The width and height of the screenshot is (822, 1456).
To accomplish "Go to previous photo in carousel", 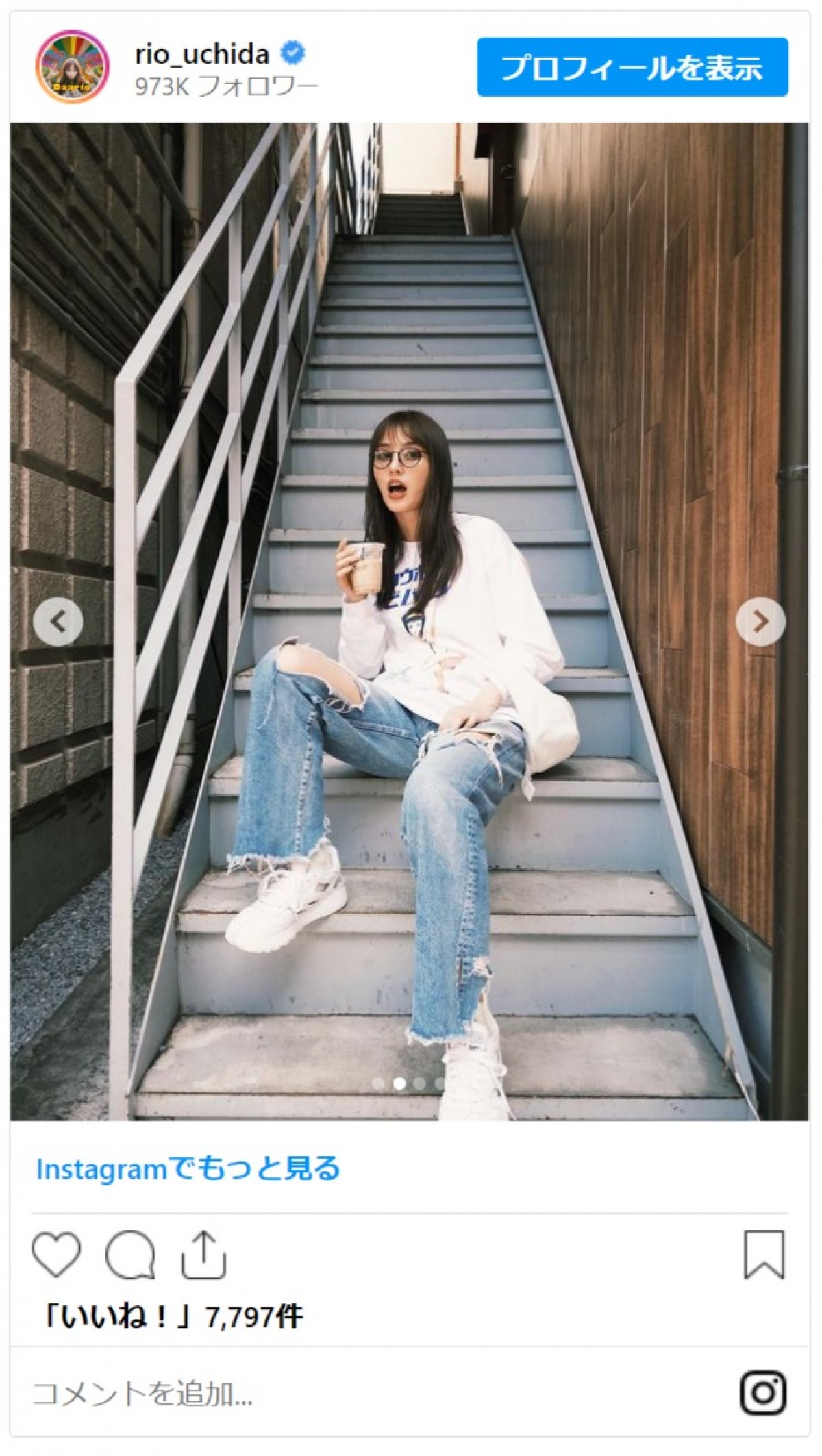I will click(x=58, y=621).
